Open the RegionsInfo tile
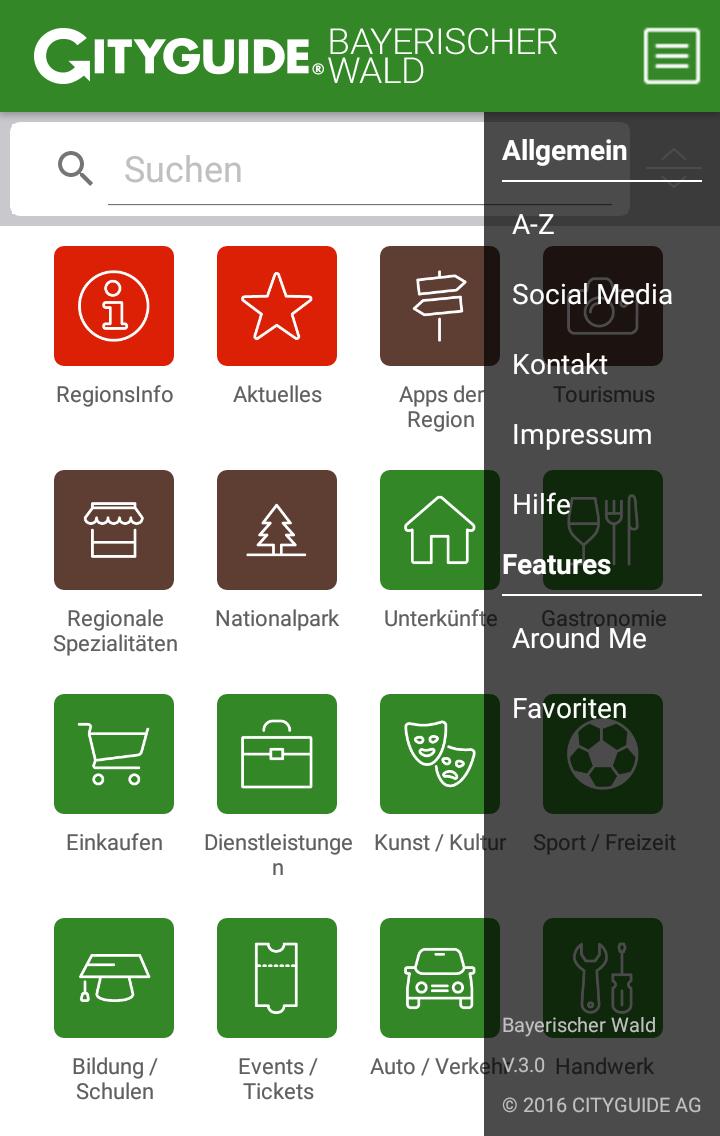This screenshot has width=720, height=1136. (x=114, y=306)
